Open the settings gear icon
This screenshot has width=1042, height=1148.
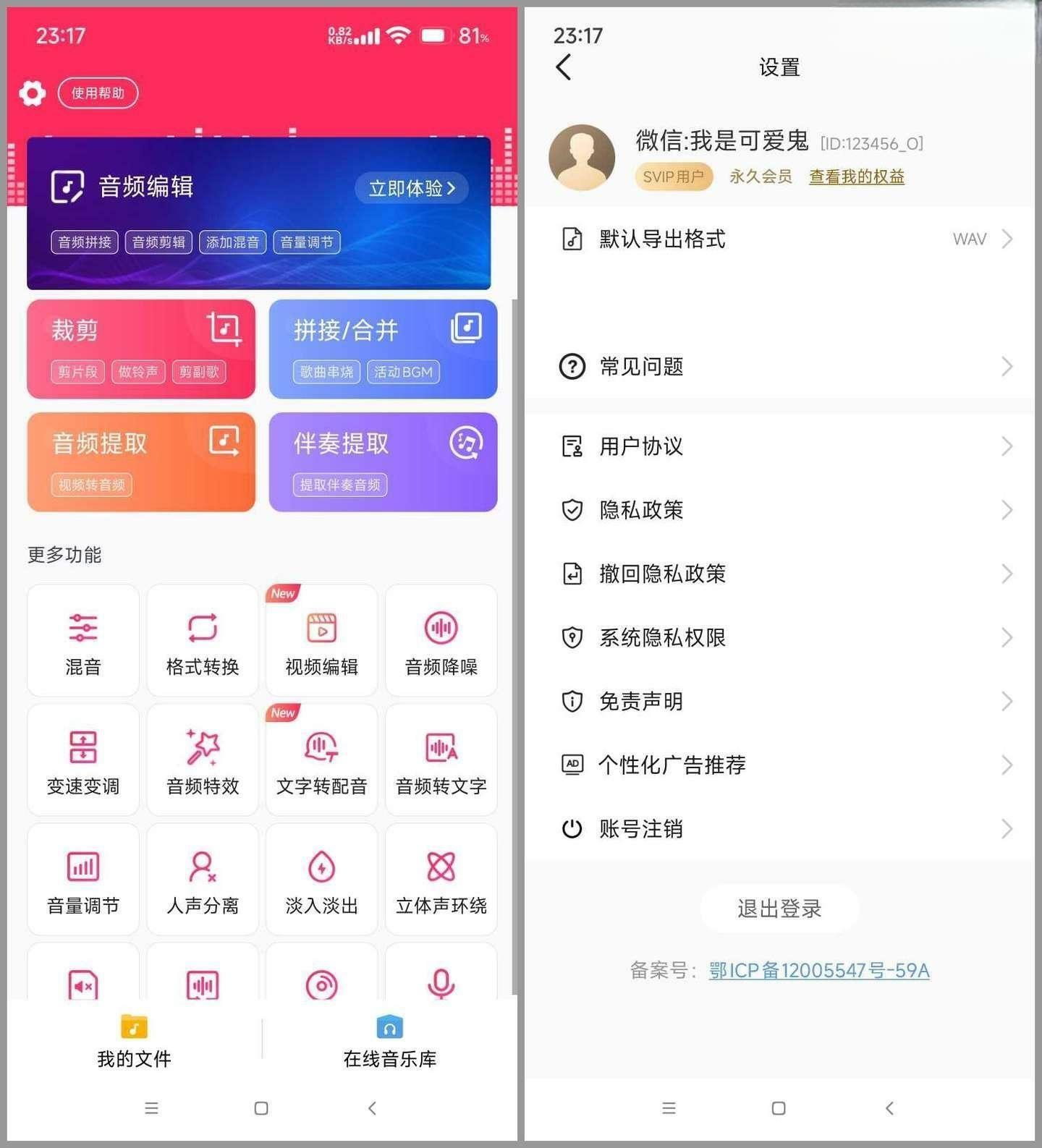[x=32, y=93]
